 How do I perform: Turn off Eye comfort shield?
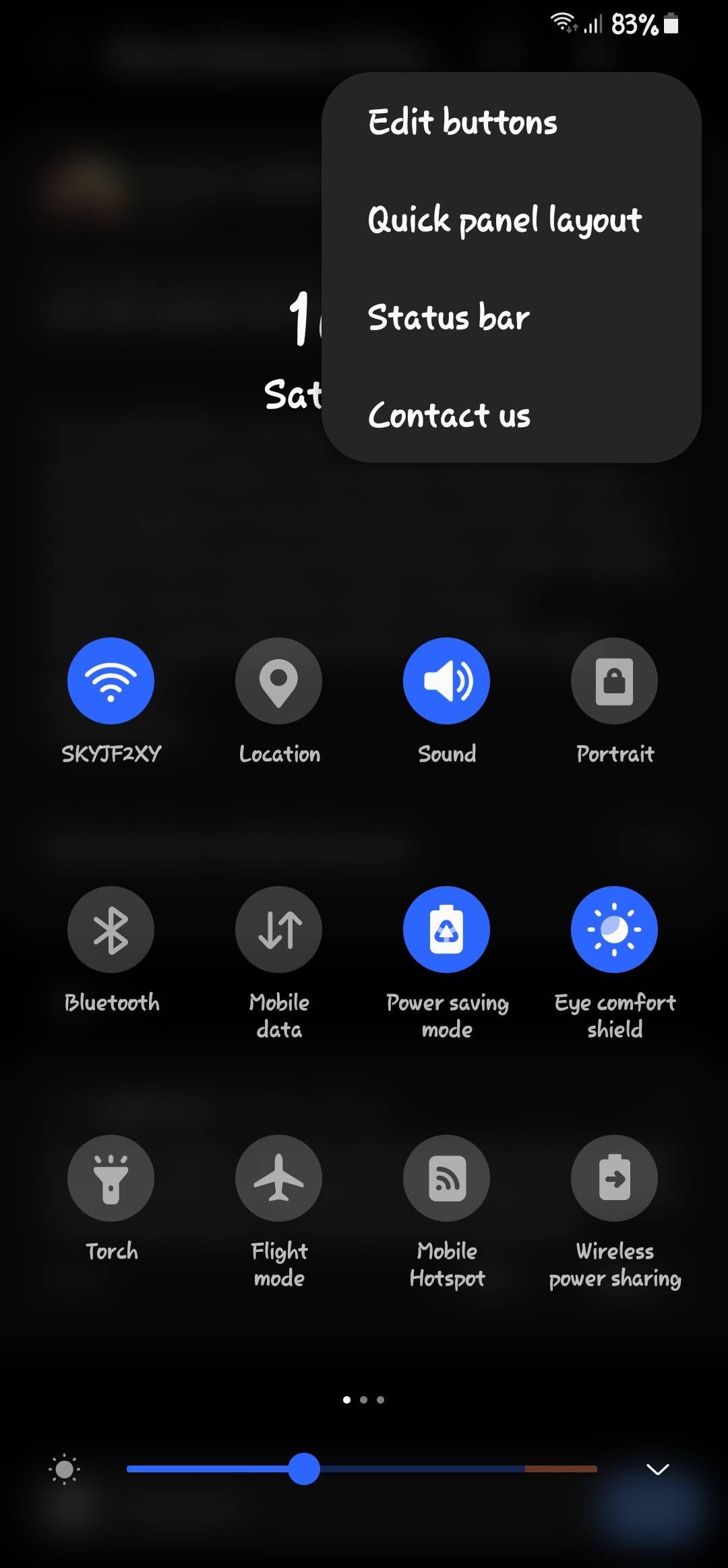pyautogui.click(x=613, y=929)
